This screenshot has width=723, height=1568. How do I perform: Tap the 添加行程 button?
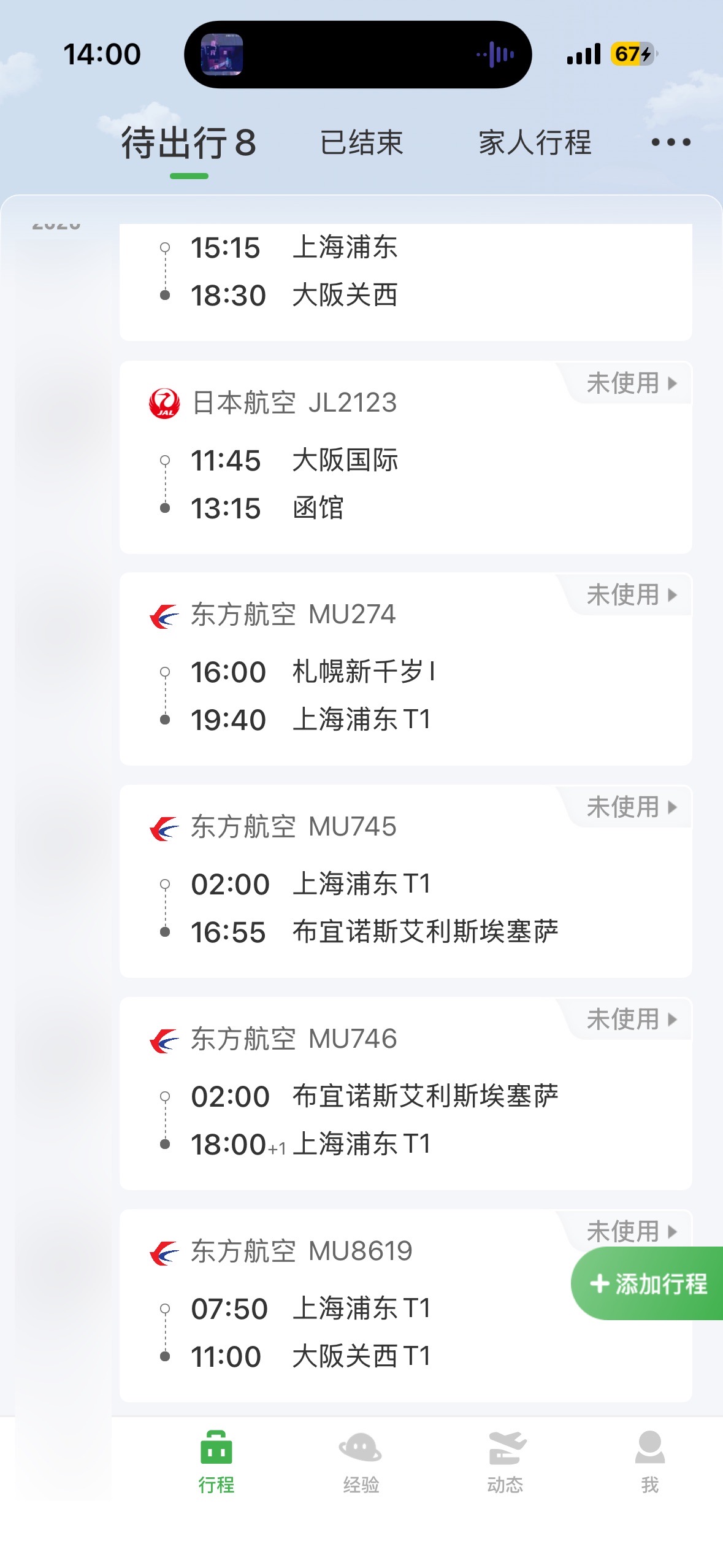coord(648,1283)
